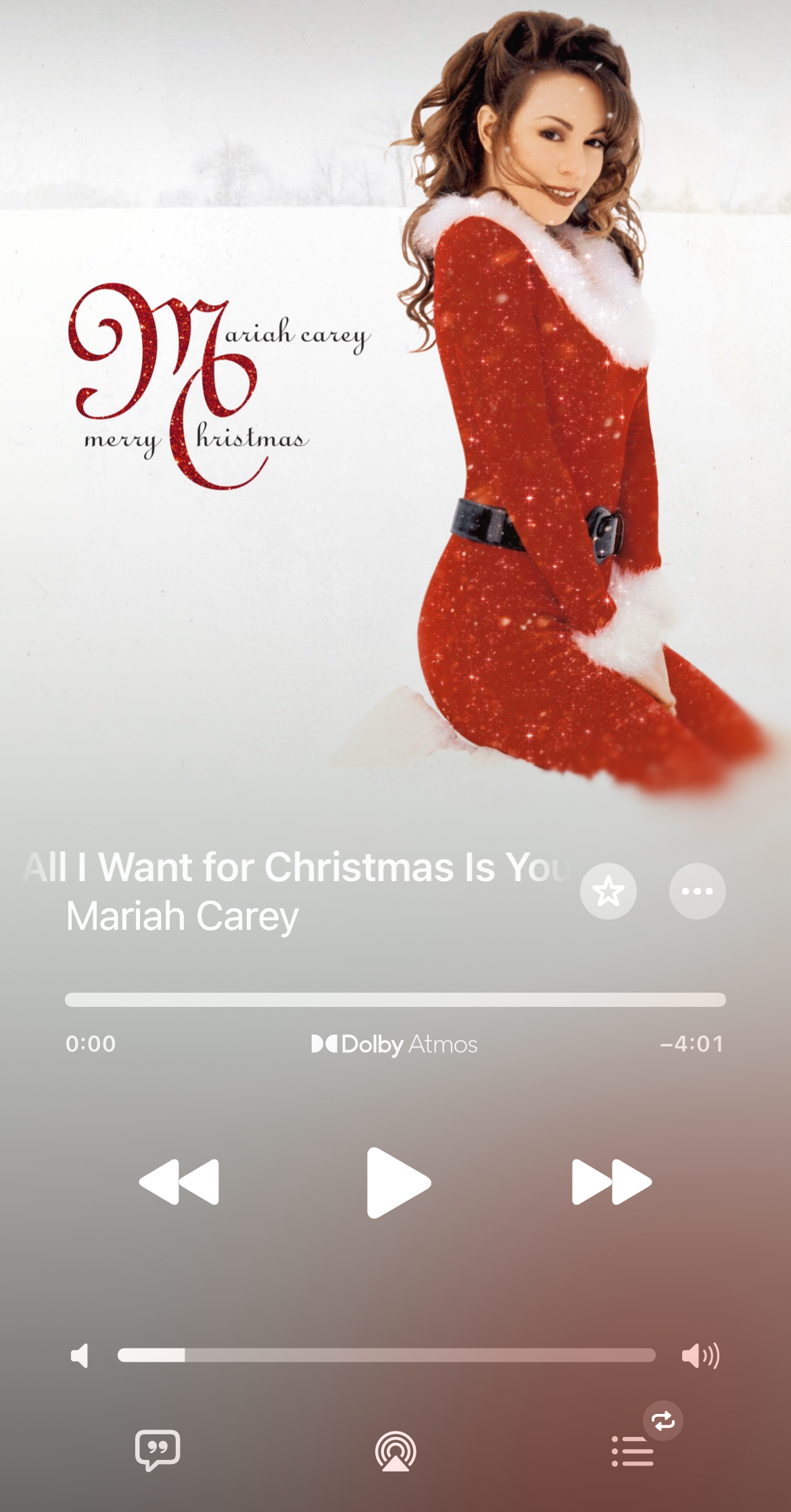The width and height of the screenshot is (791, 1512).
Task: Play All I Want for Christmas Is You
Action: [x=398, y=1183]
